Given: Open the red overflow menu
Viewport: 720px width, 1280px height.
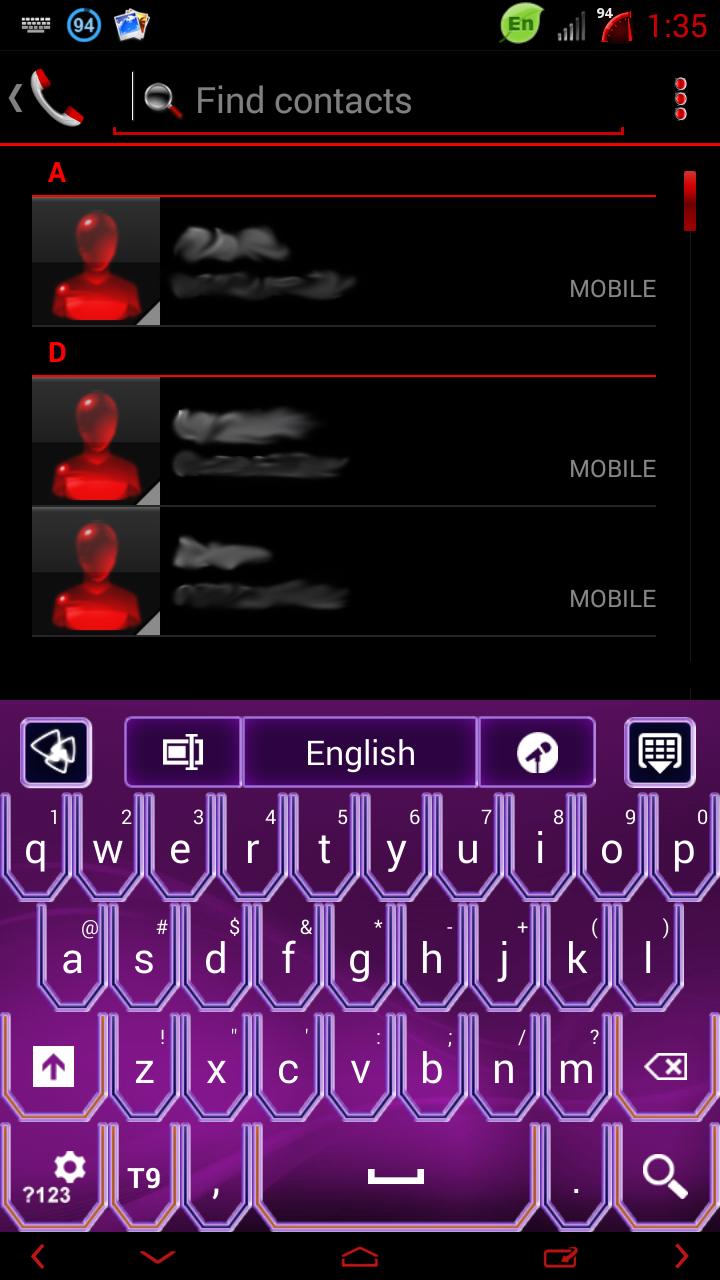Looking at the screenshot, I should [681, 99].
